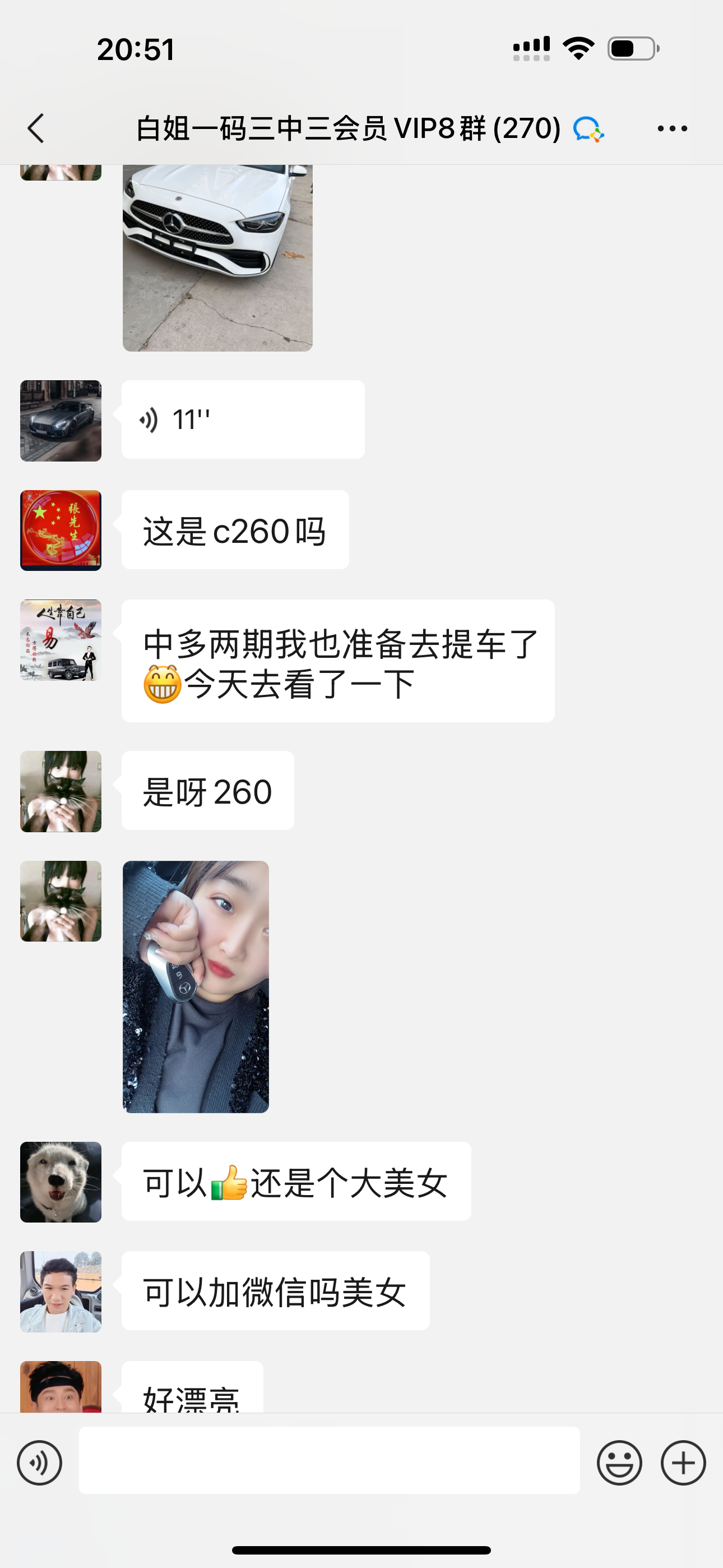Go back from the group chat
The height and width of the screenshot is (1568, 723).
(36, 128)
